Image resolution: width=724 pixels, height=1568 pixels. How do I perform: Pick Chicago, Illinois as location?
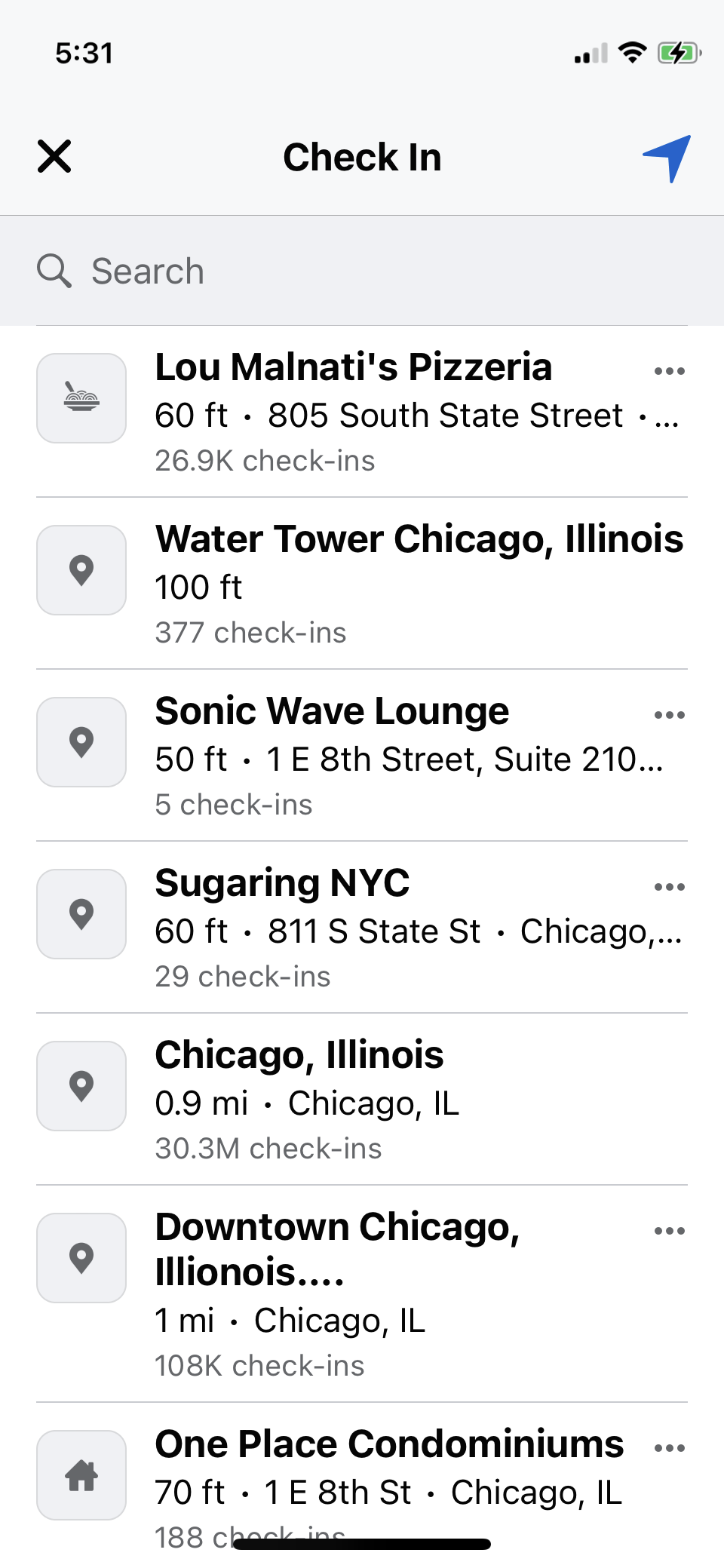coord(362,1100)
